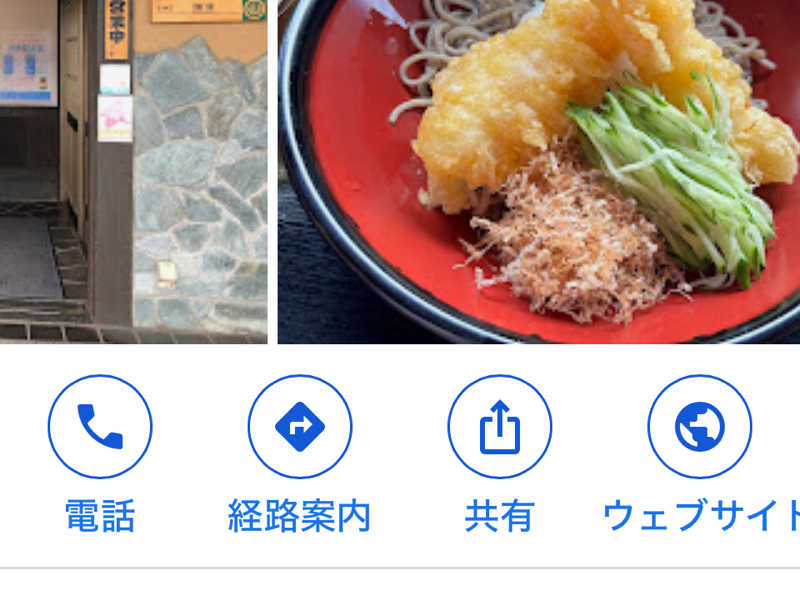
Task: View the storefront entrance photo
Action: pyautogui.click(x=133, y=171)
